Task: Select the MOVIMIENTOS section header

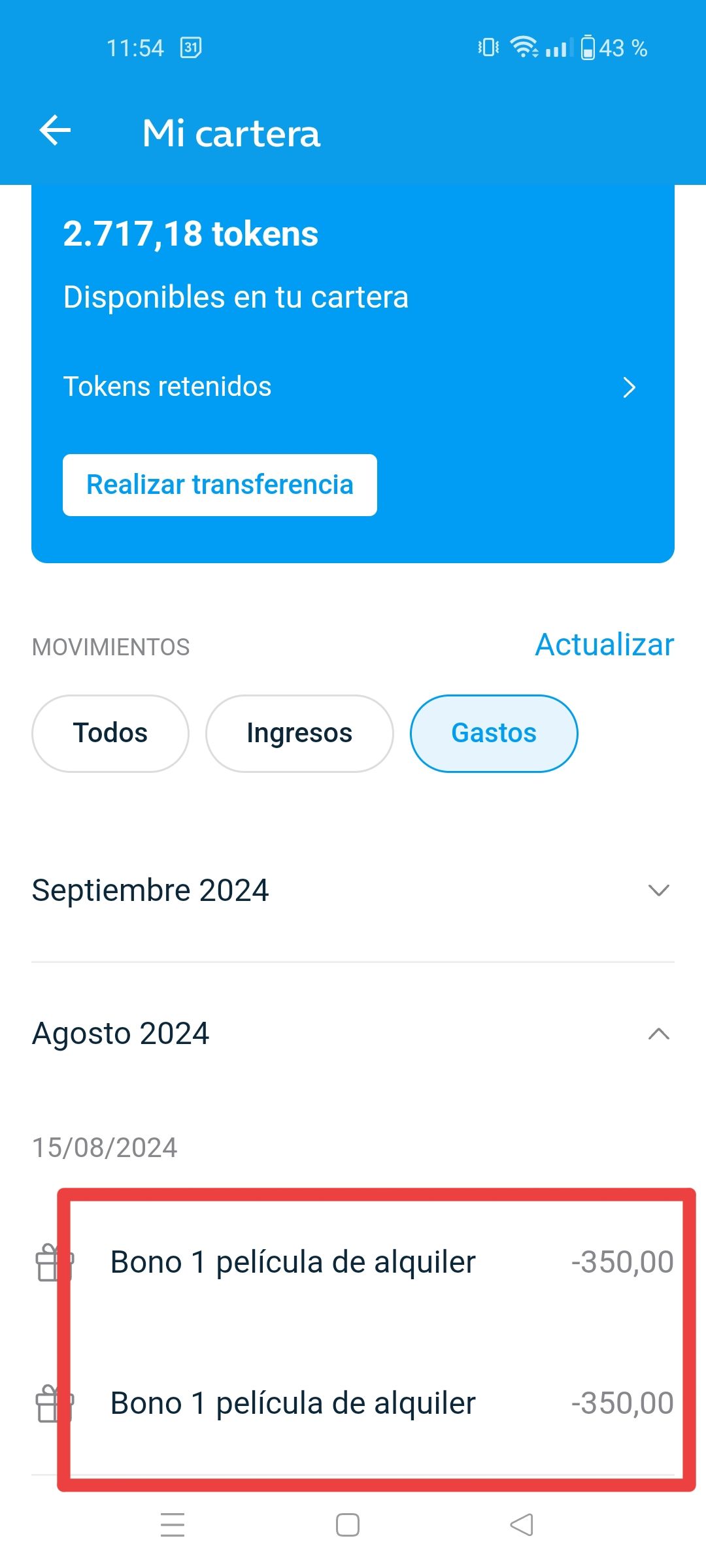Action: (x=110, y=647)
